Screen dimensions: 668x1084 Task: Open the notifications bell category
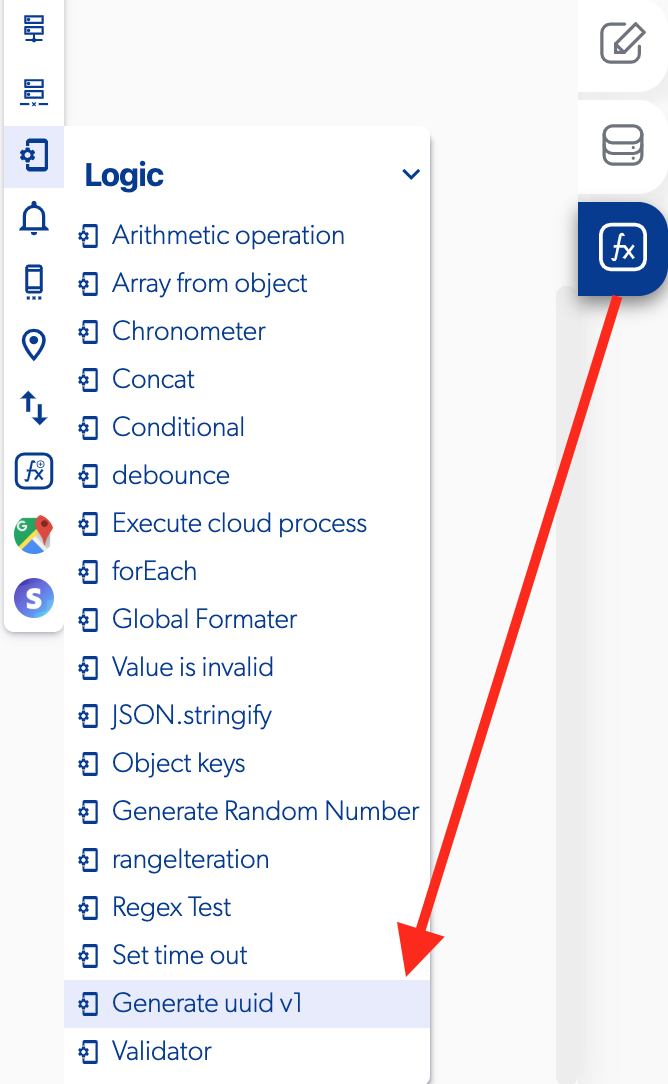click(34, 219)
